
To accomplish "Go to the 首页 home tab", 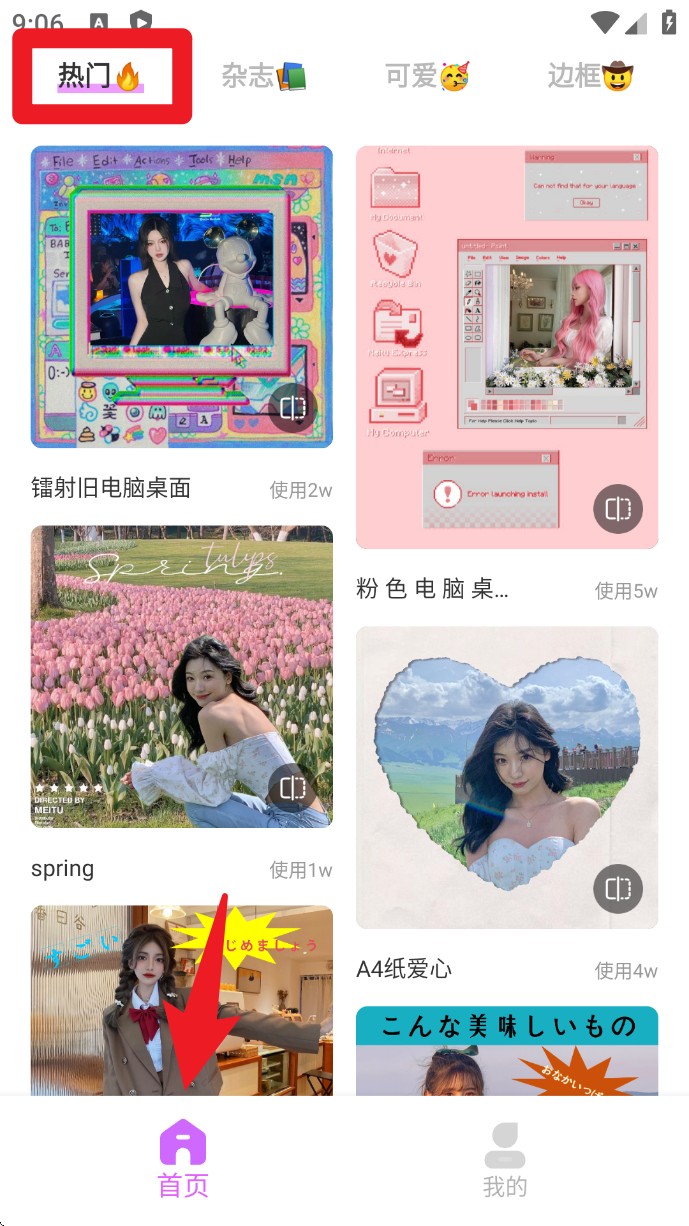I will 182,1160.
